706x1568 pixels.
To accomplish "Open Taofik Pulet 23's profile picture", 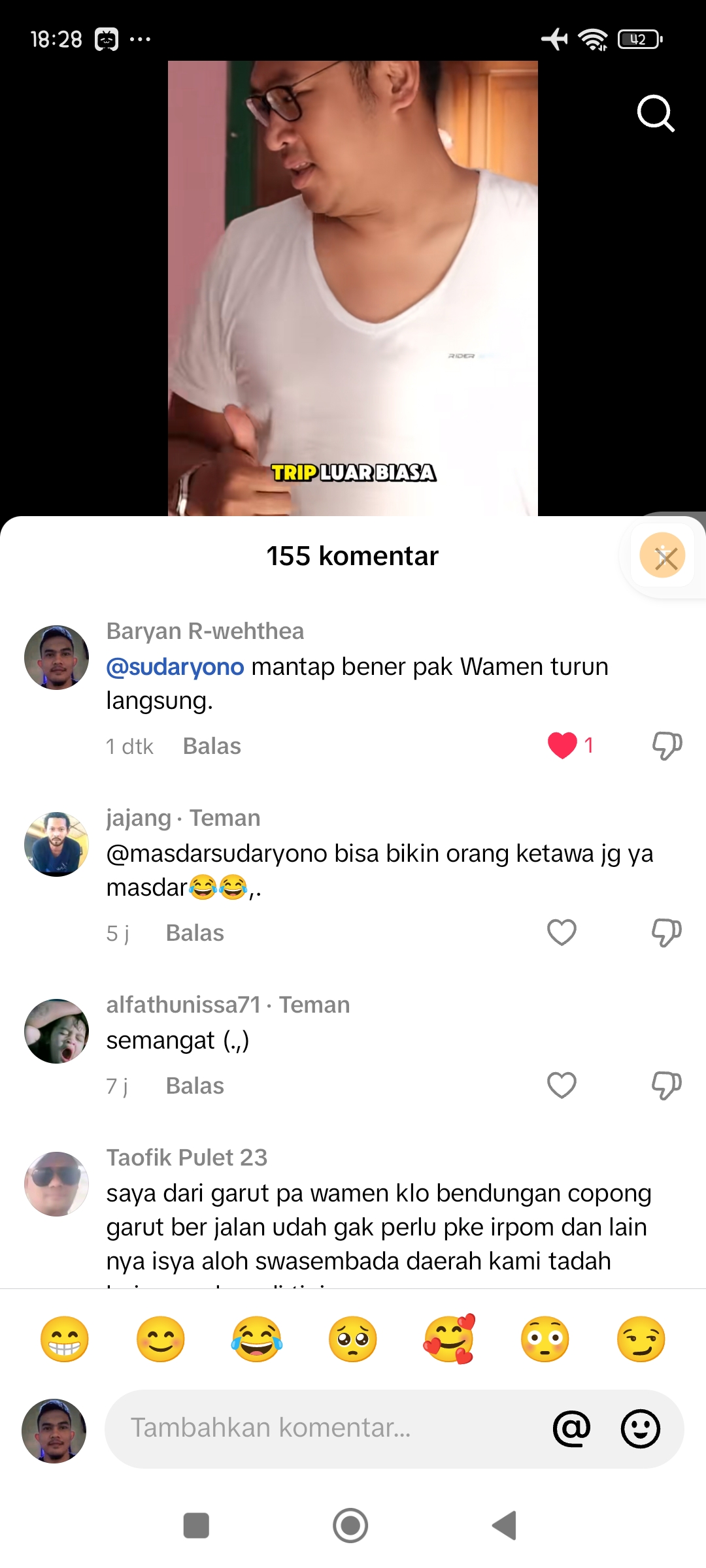I will [x=56, y=1184].
